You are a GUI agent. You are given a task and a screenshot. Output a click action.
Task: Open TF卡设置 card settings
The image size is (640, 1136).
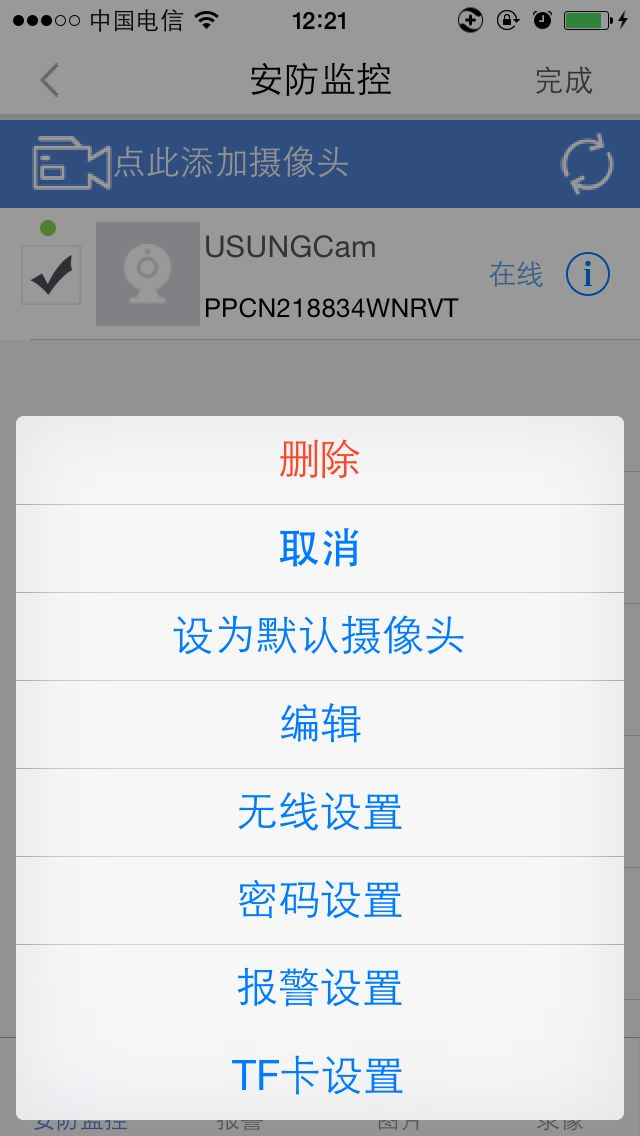320,1076
